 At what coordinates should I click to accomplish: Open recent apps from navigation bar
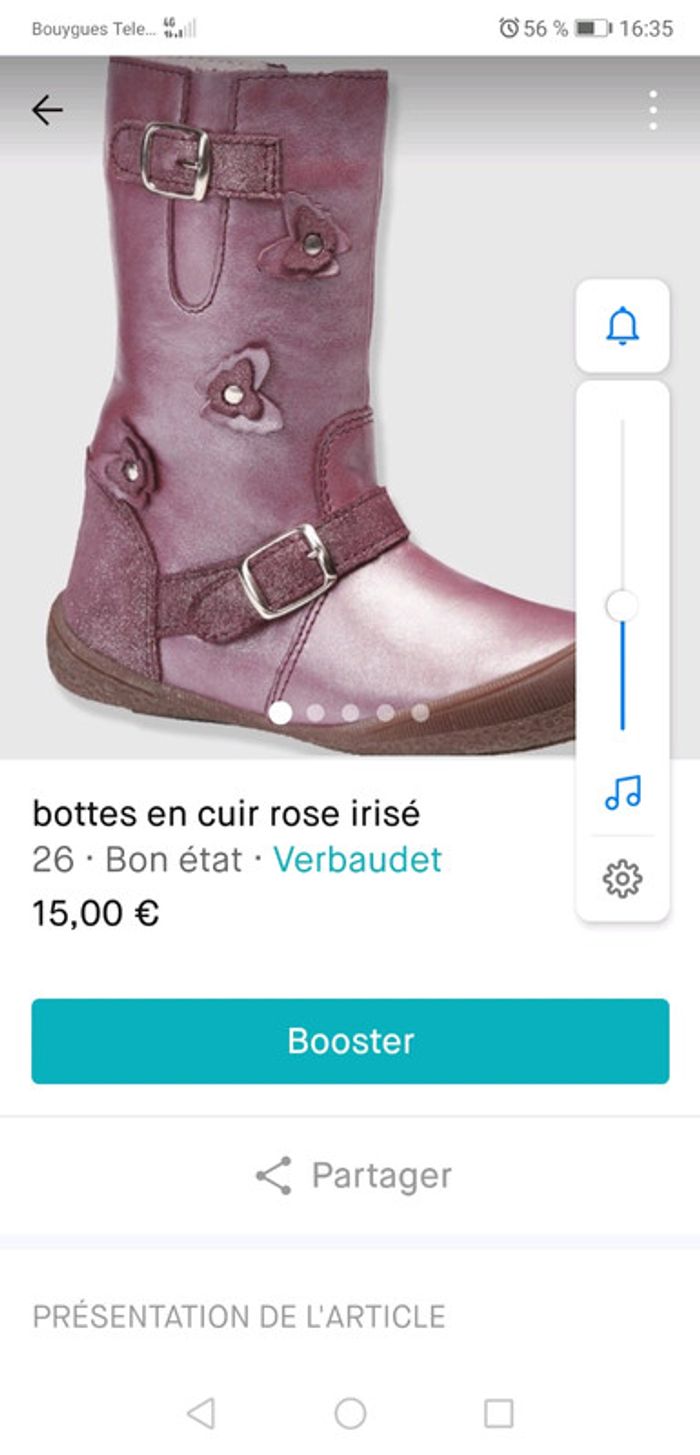point(498,1413)
